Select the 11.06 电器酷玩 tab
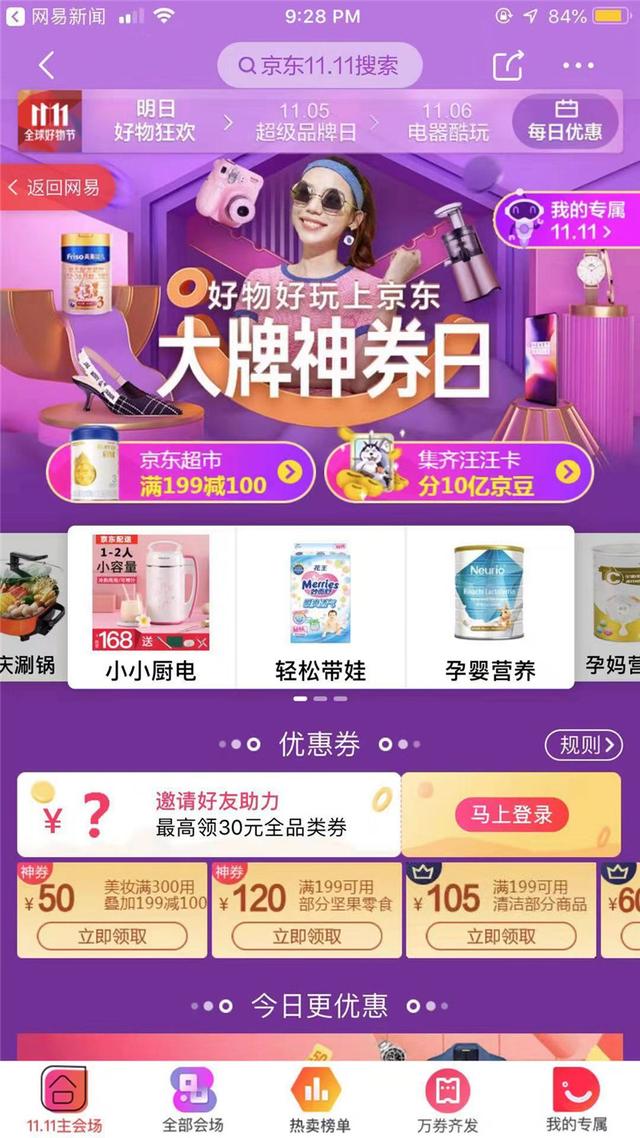Screen dimensions: 640x1138 tap(447, 121)
